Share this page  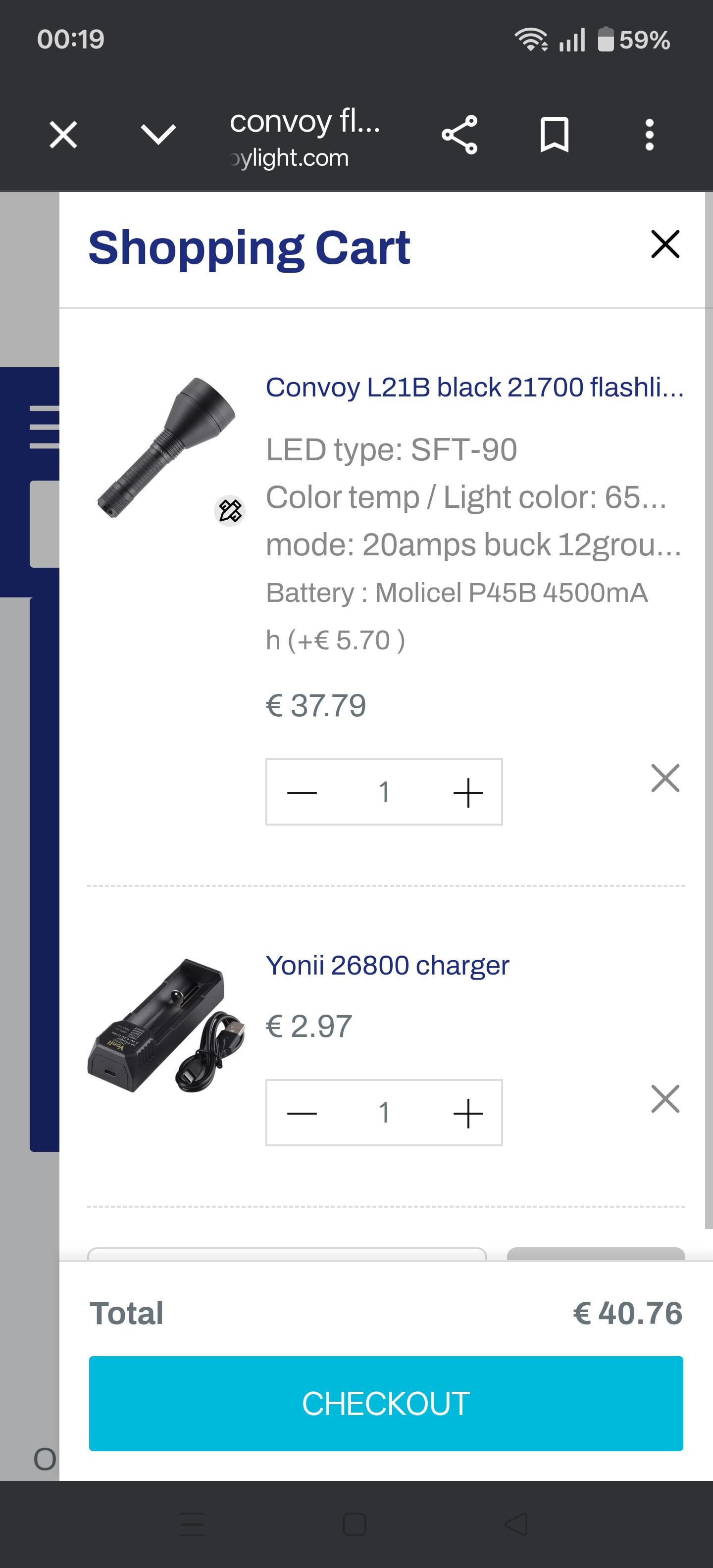[459, 135]
